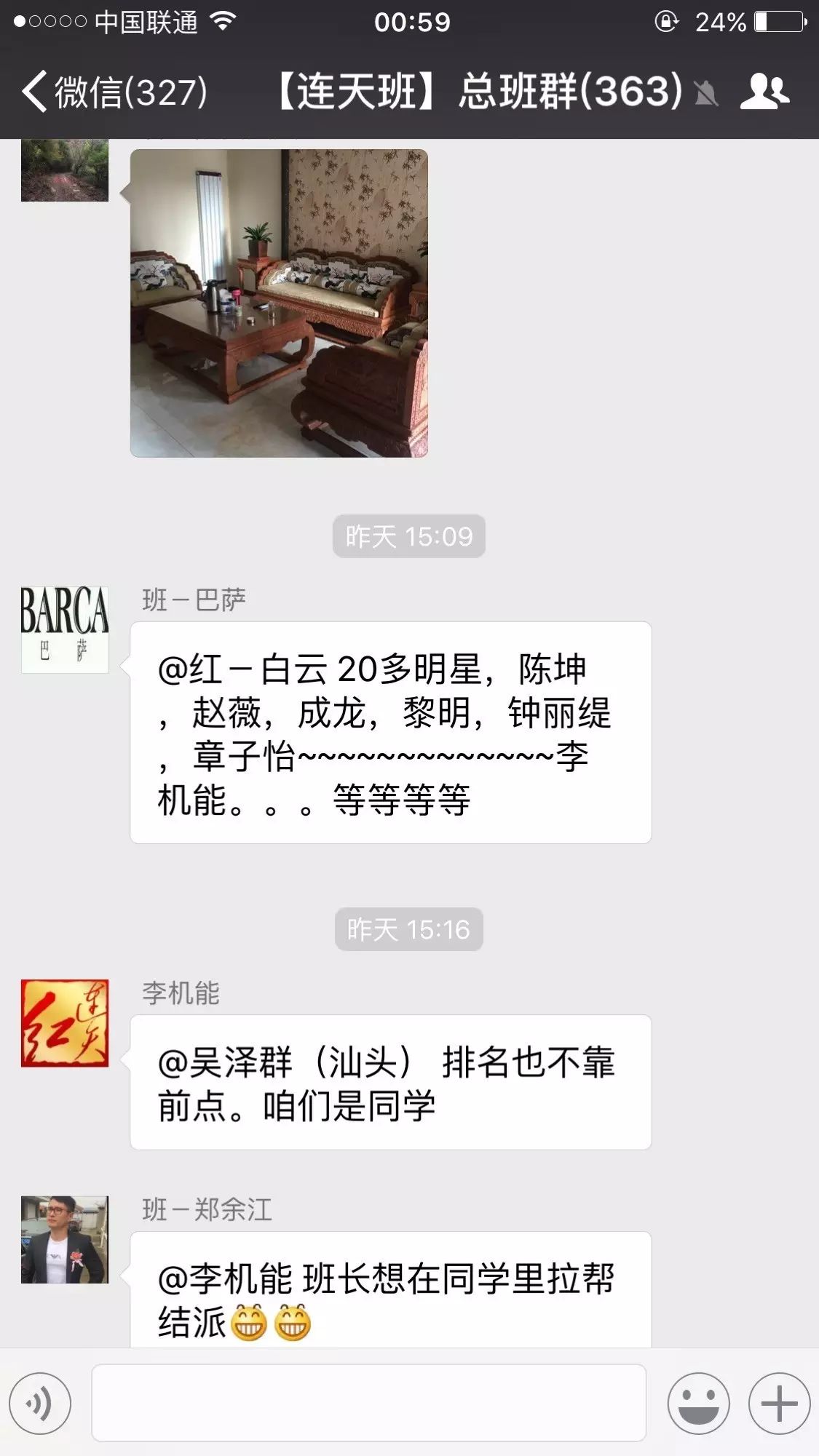Screen dimensions: 819x1456
Task: Tap 李机能's red avatar
Action: coord(65,1022)
